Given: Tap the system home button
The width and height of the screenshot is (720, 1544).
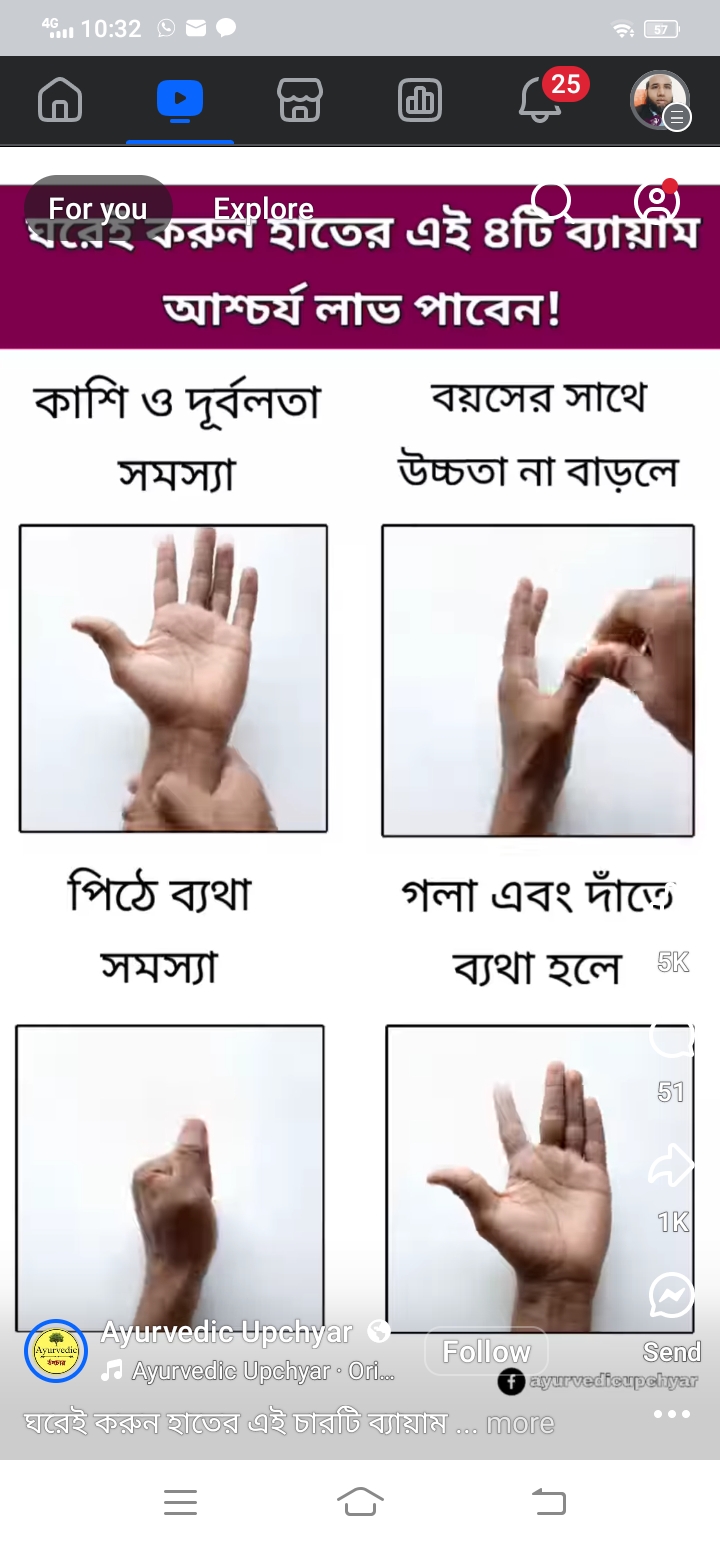Looking at the screenshot, I should 360,1501.
